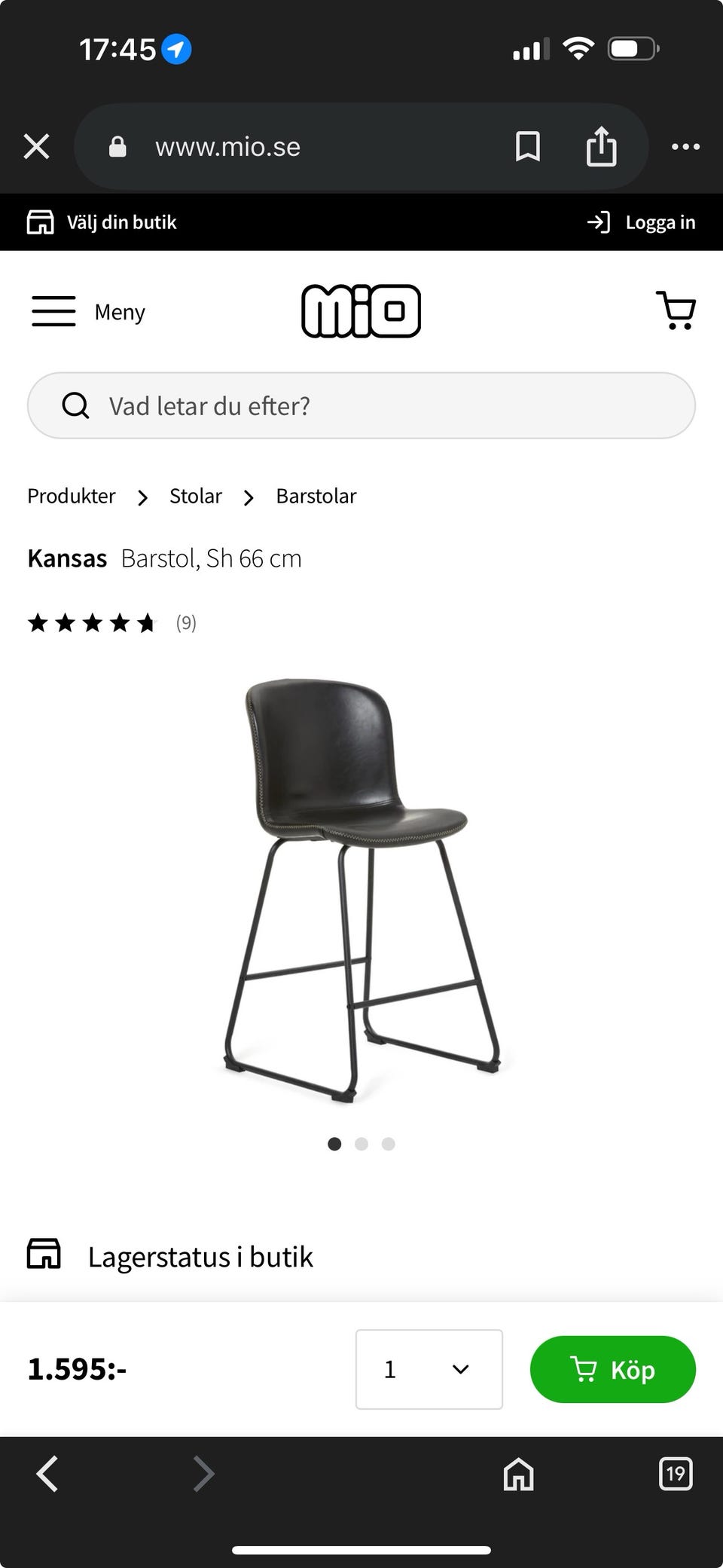Tap the Vad letar du efter search field
Image resolution: width=723 pixels, height=1568 pixels.
(x=361, y=405)
